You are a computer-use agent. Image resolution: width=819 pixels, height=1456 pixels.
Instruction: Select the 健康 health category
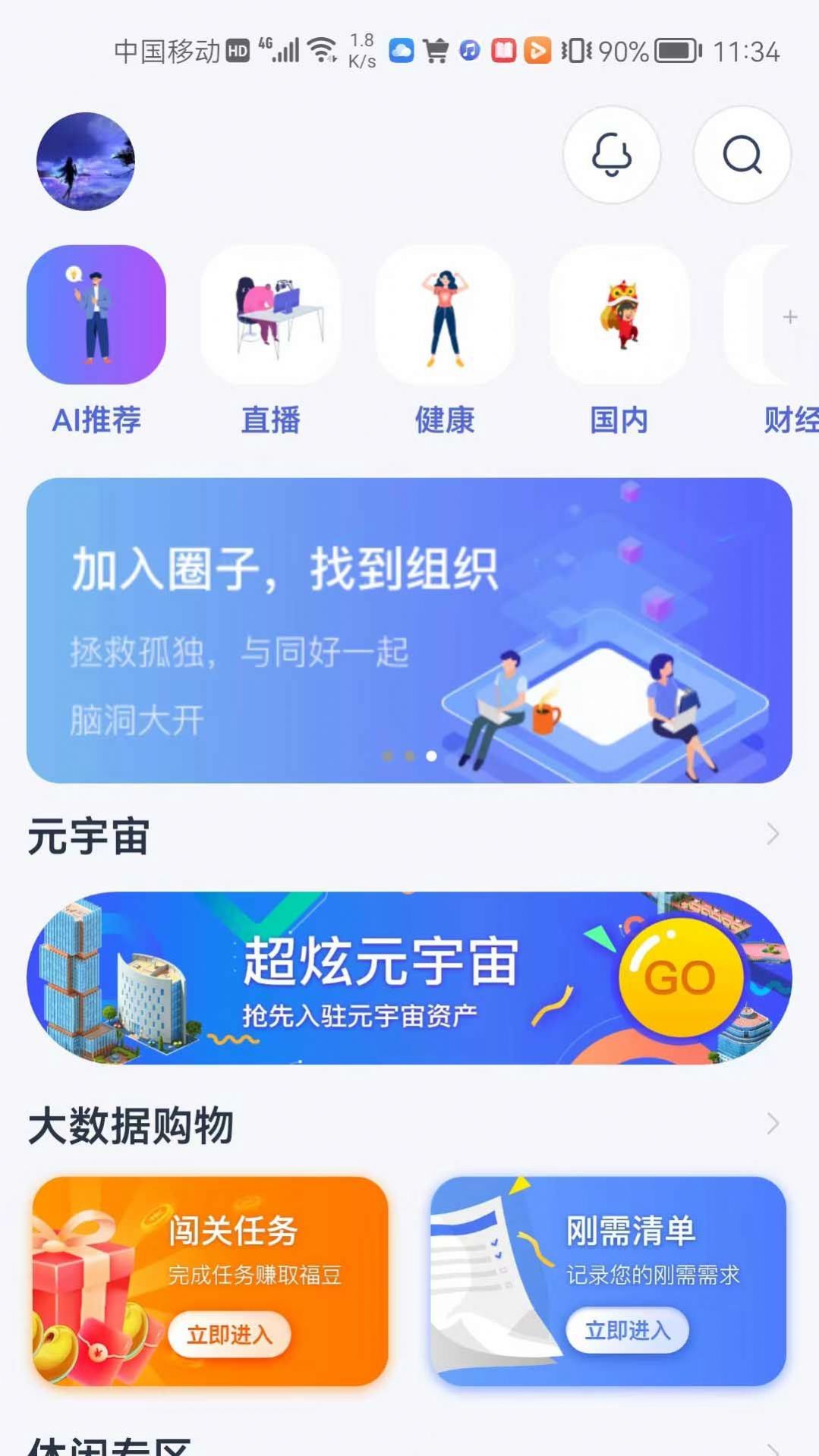445,319
